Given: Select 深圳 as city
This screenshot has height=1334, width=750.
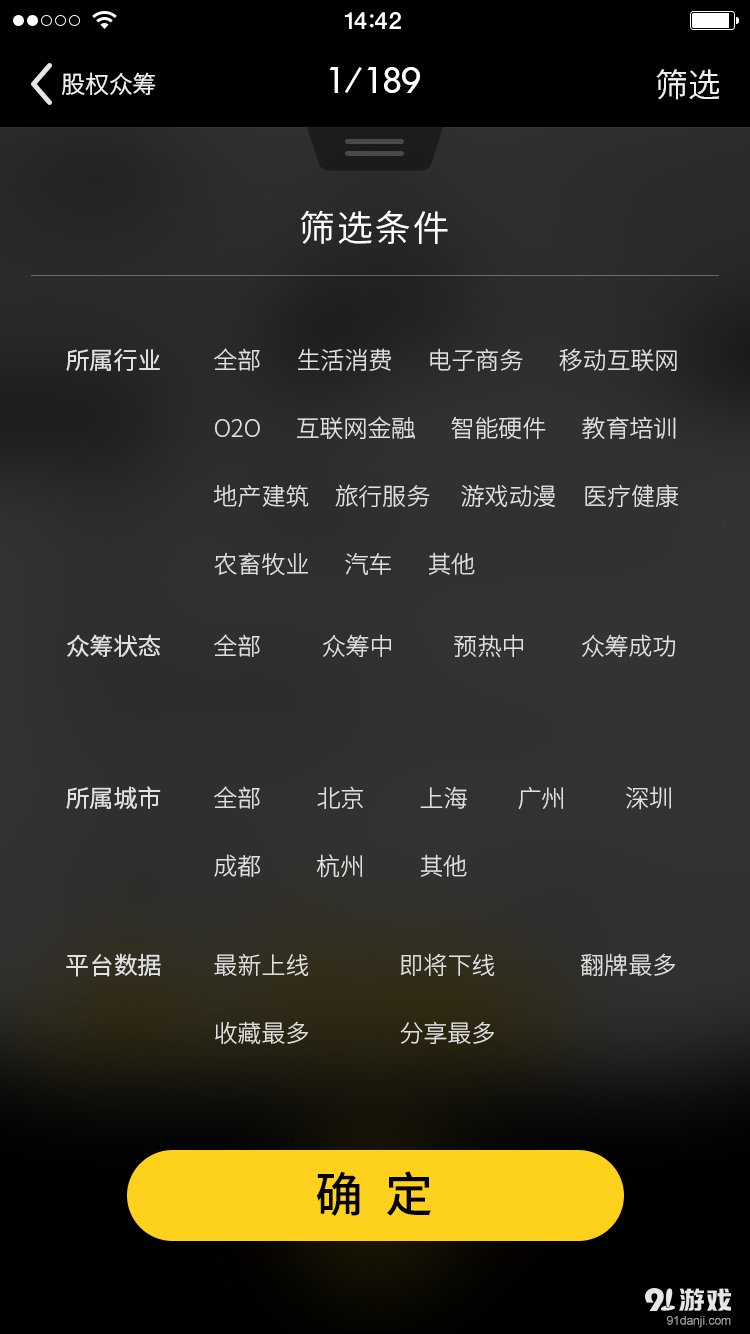Looking at the screenshot, I should pyautogui.click(x=649, y=799).
